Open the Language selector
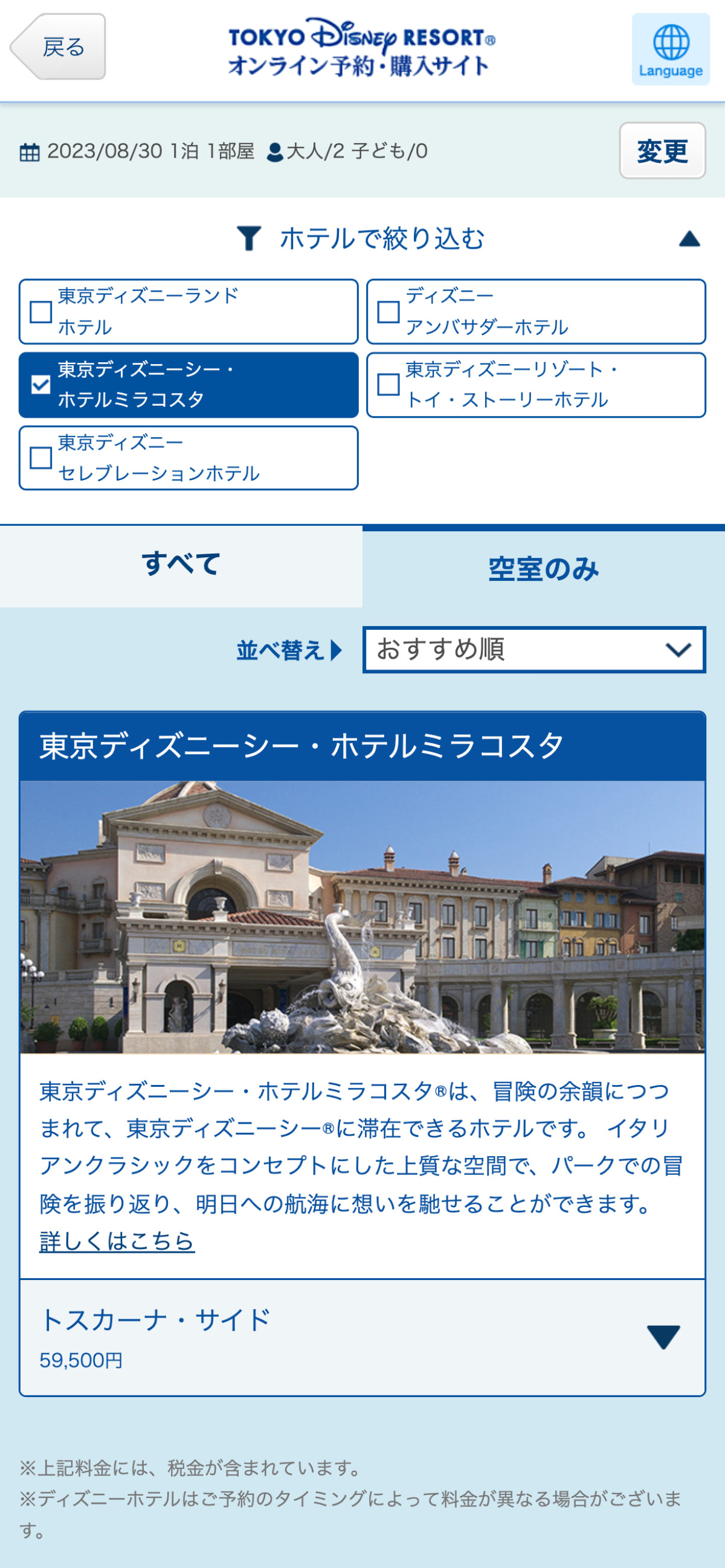725x1568 pixels. click(x=670, y=50)
